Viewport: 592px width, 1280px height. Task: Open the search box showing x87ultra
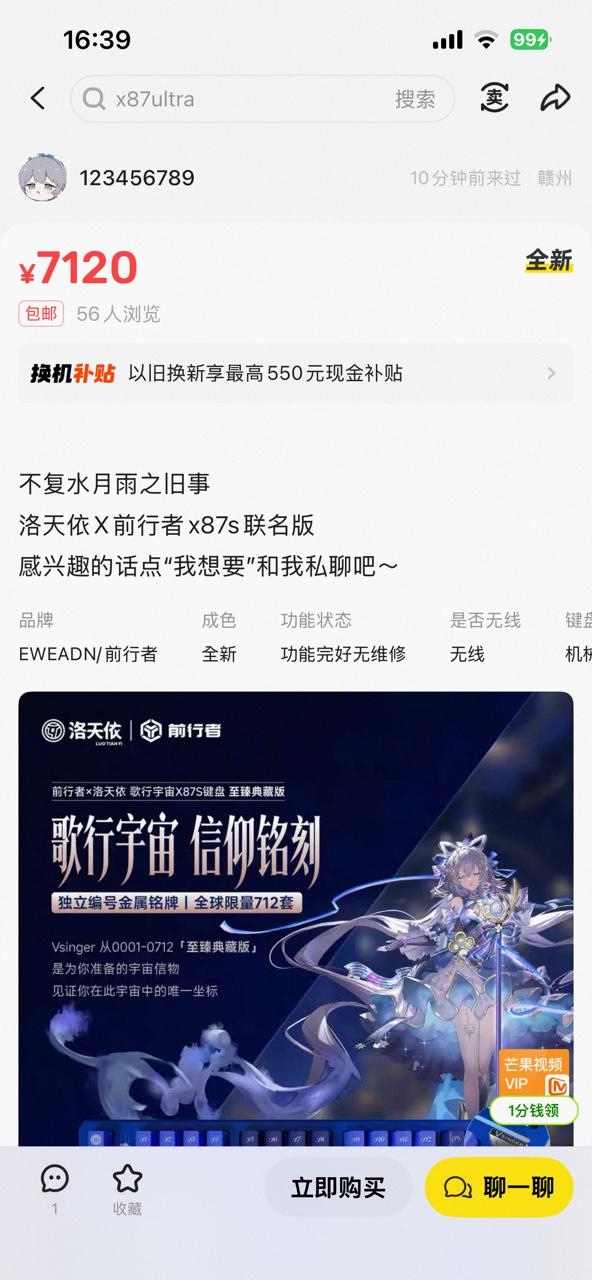(x=262, y=99)
